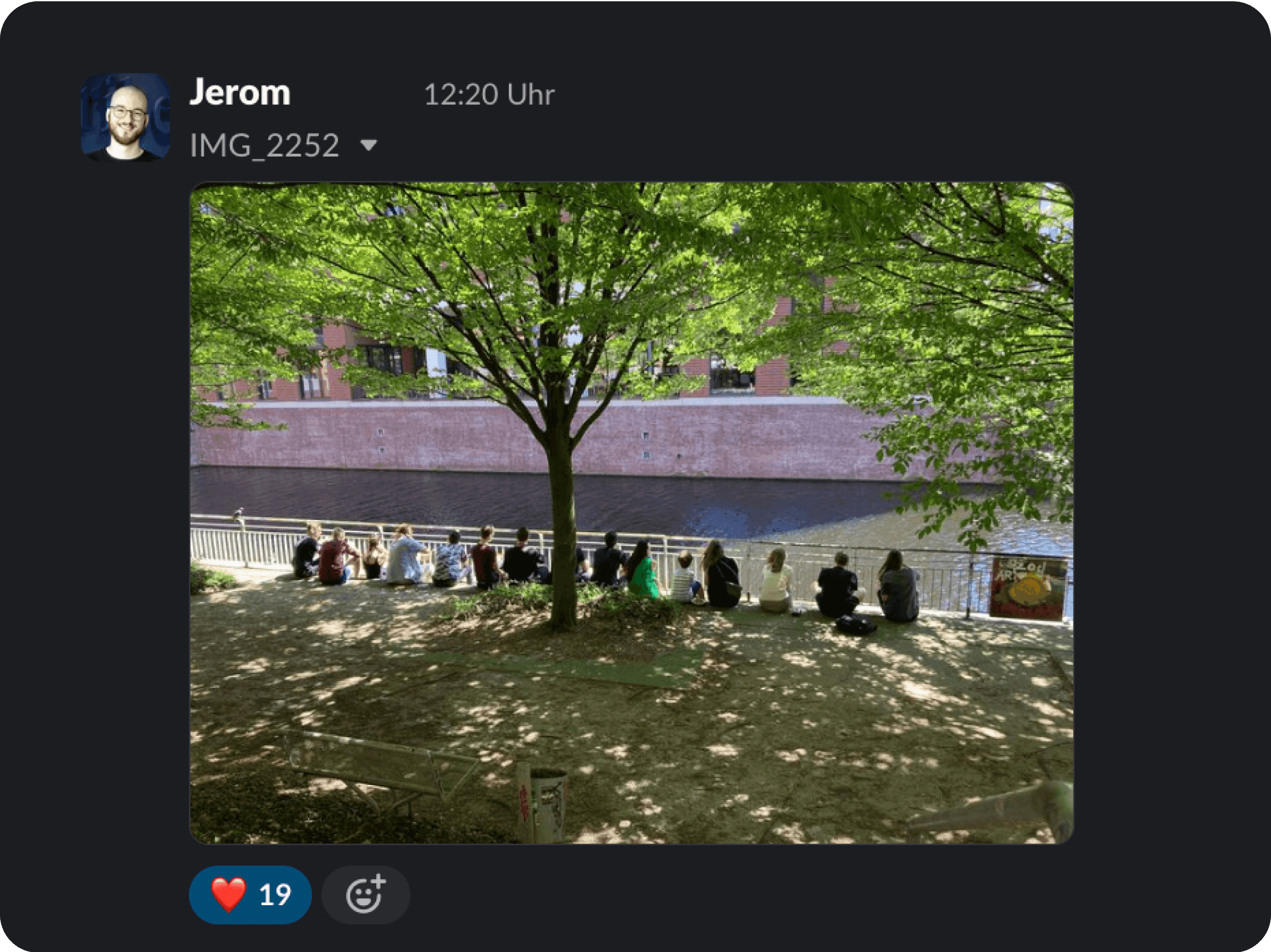The image size is (1271, 952).
Task: Collapse the IMG_2252 attachment arrow
Action: tap(368, 145)
